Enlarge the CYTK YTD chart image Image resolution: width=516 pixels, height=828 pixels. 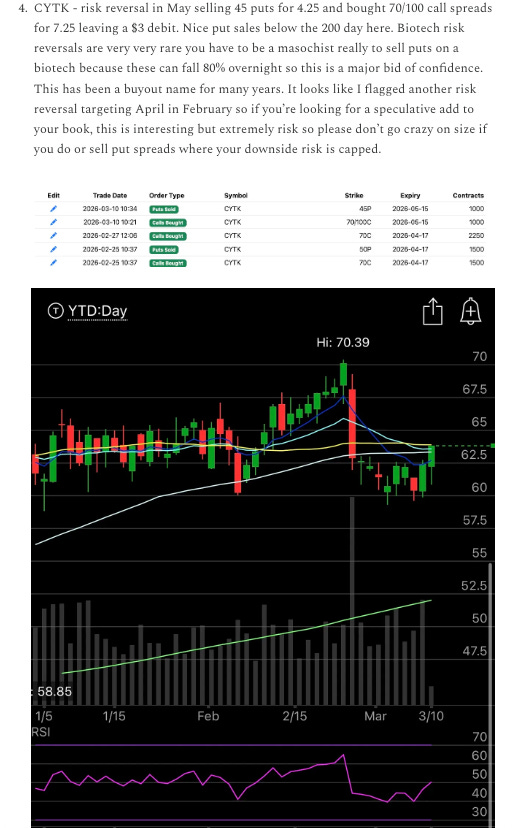point(263,558)
